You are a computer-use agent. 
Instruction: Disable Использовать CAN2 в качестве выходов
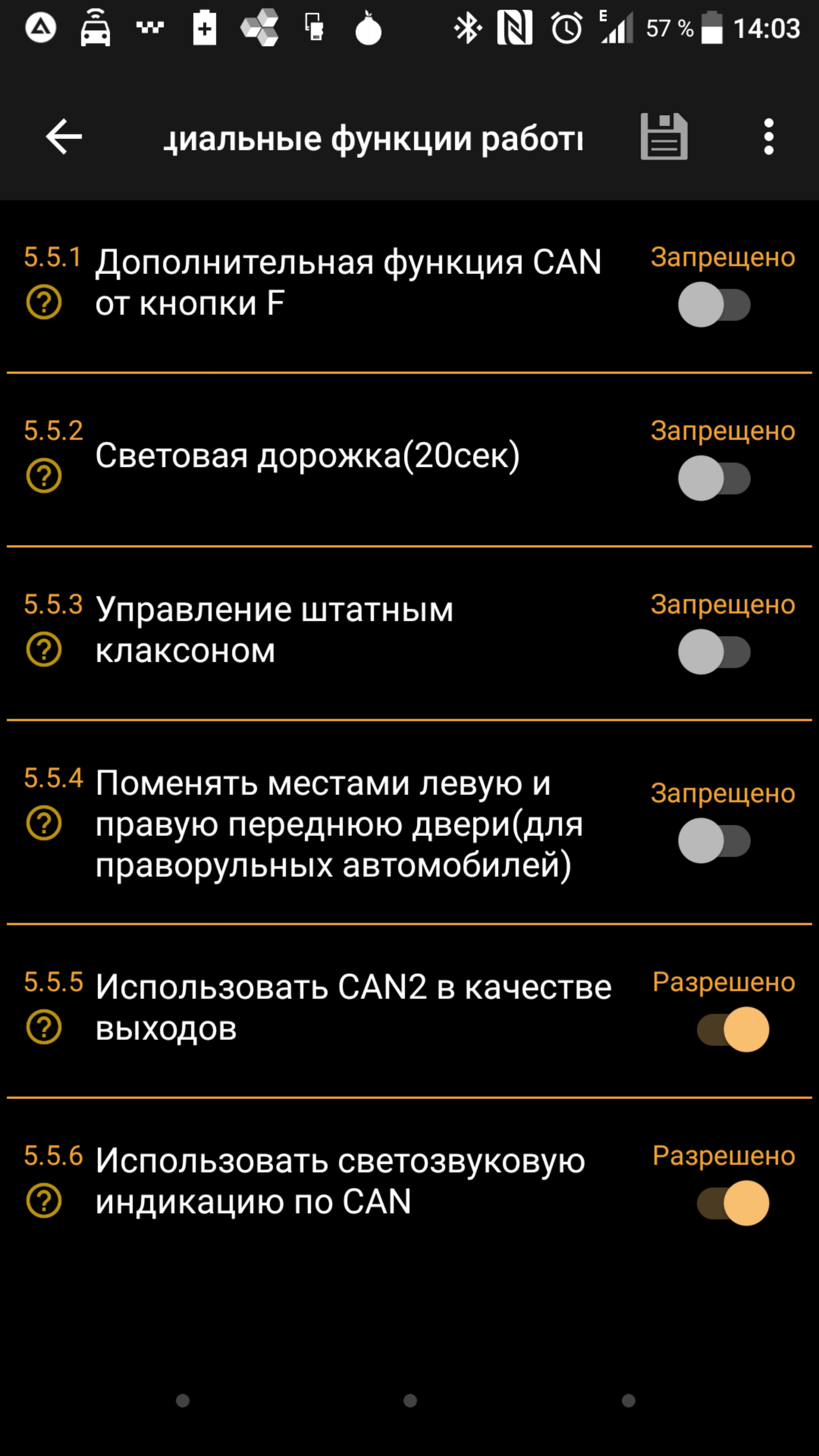pyautogui.click(x=733, y=1029)
